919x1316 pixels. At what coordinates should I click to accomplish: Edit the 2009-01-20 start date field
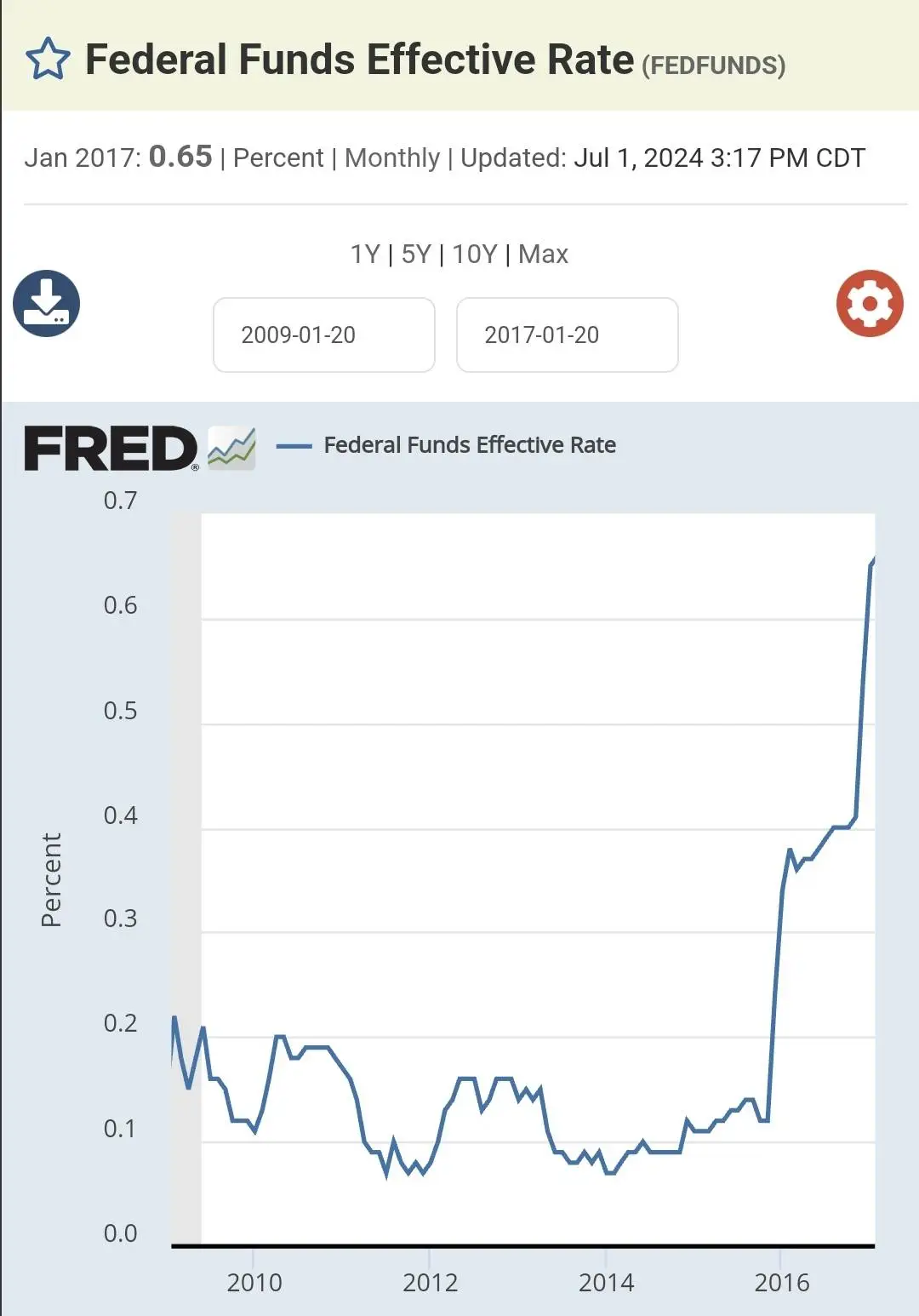323,335
